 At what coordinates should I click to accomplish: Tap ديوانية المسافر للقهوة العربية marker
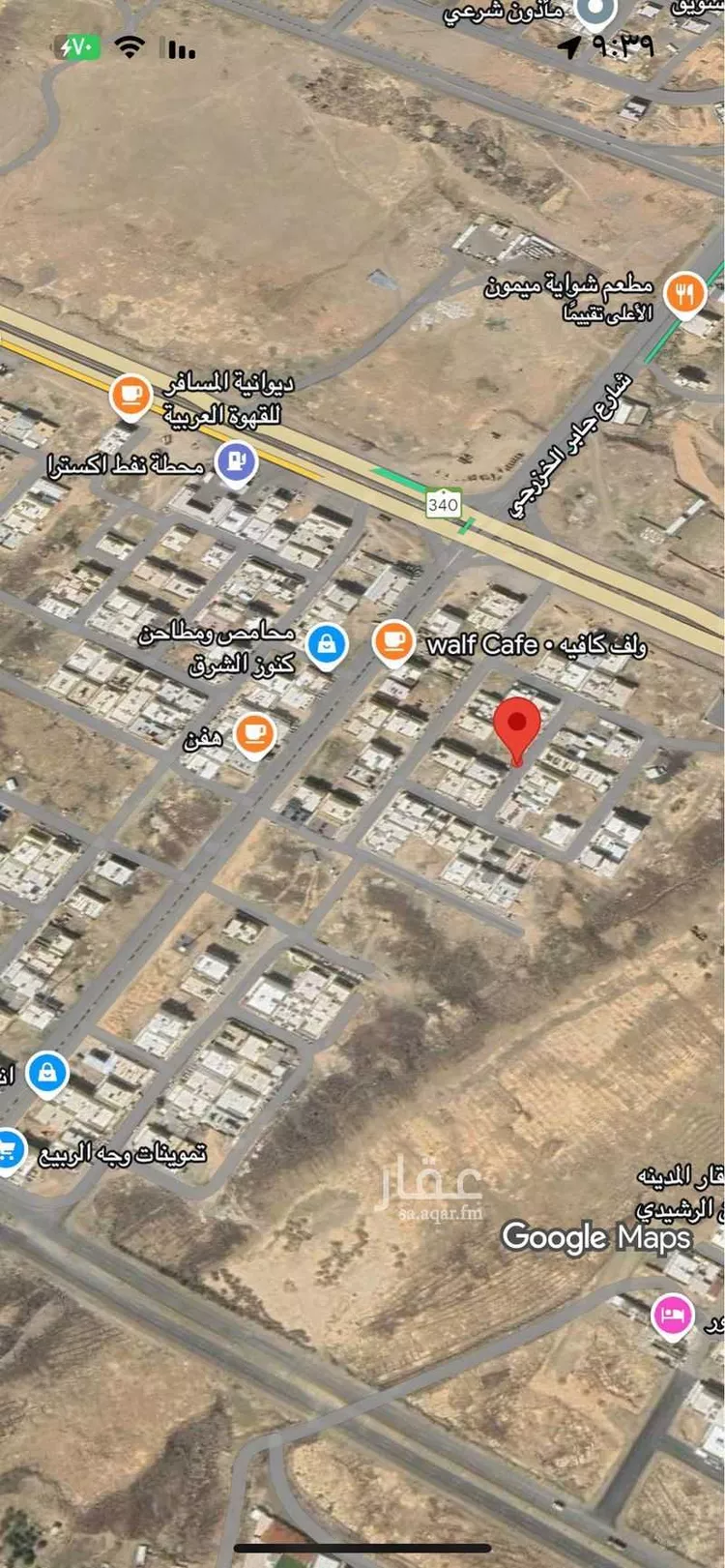130,395
